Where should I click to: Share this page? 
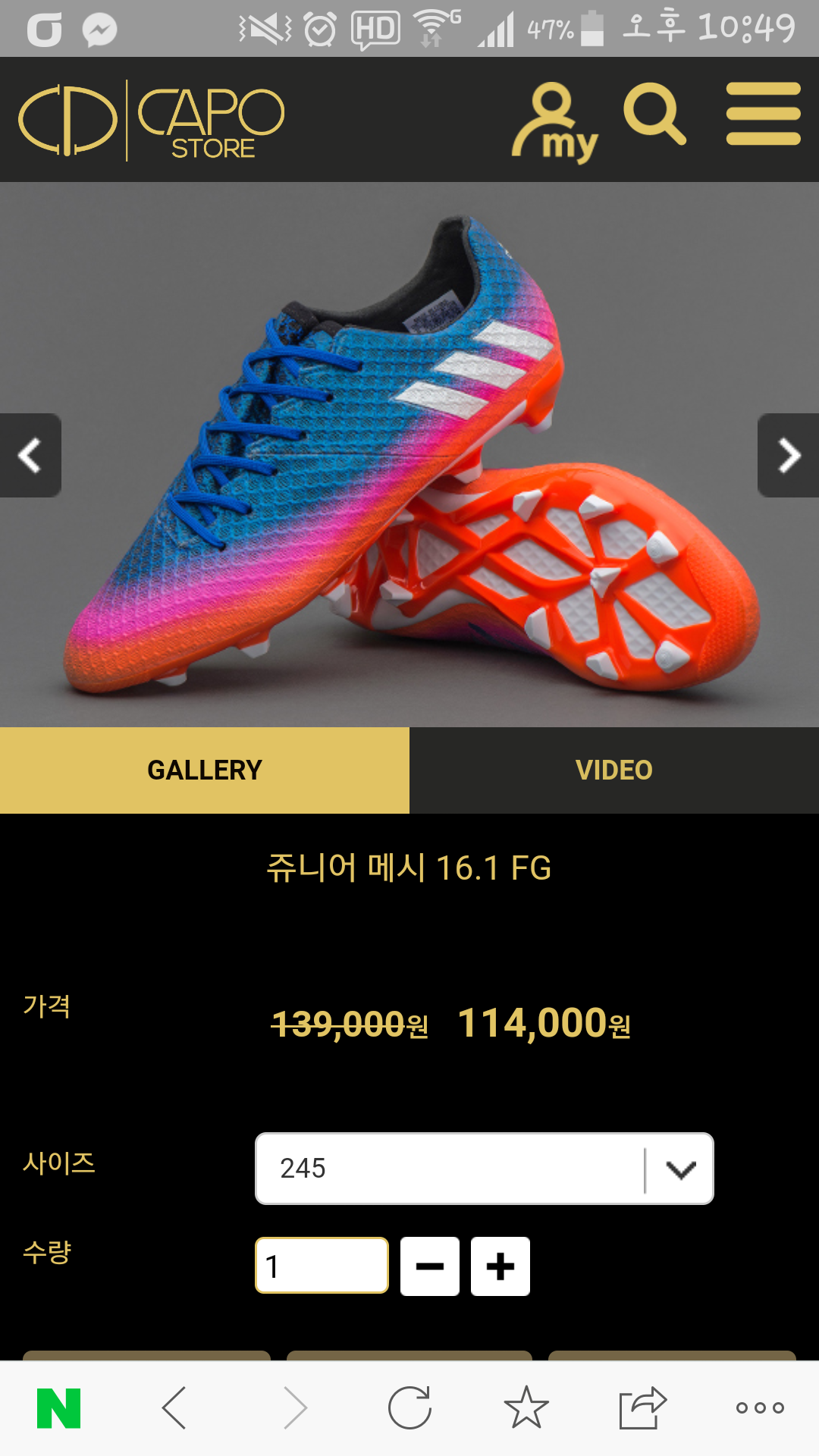[x=643, y=1408]
